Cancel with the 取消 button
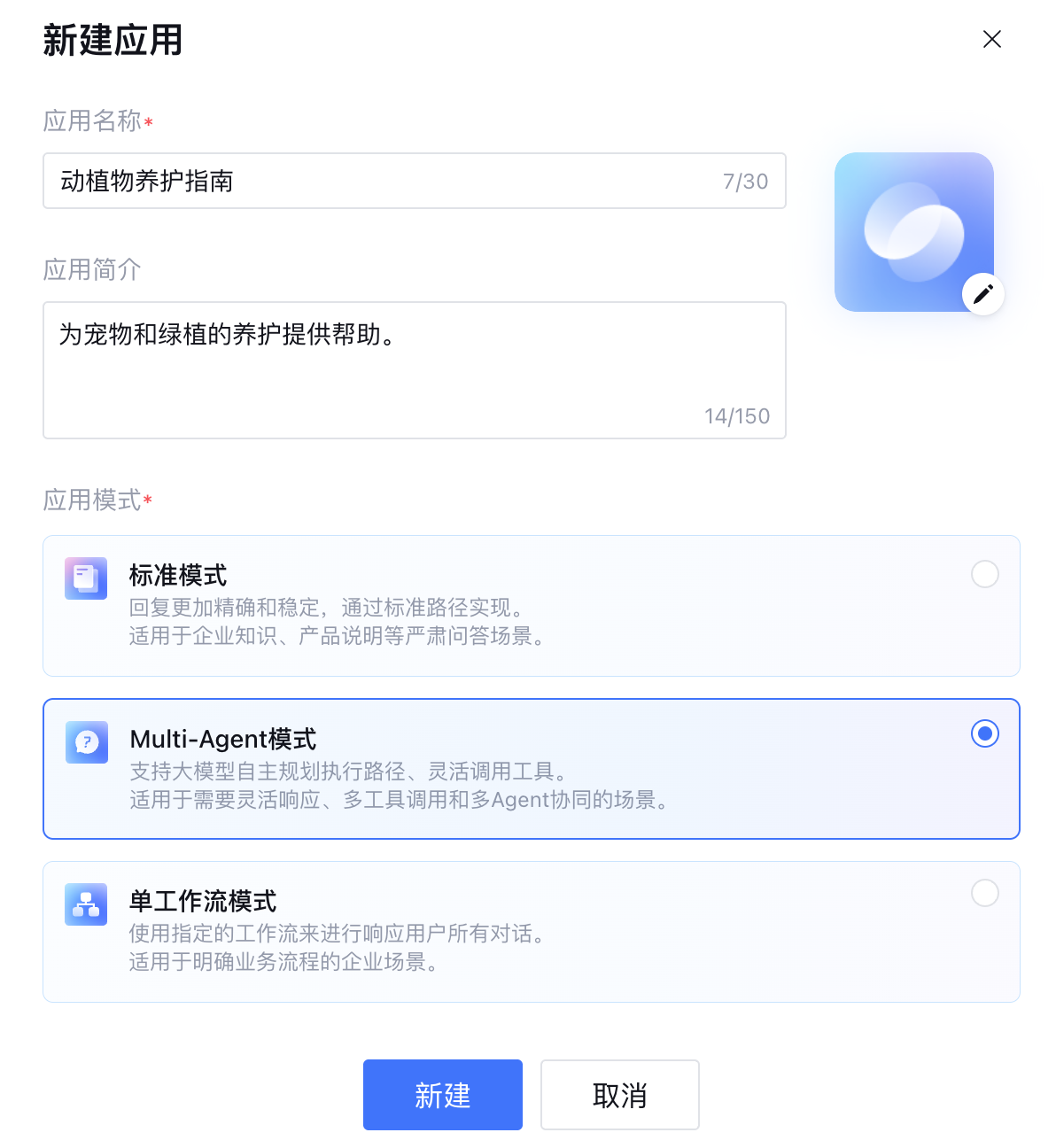1056x1148 pixels. click(x=619, y=1095)
